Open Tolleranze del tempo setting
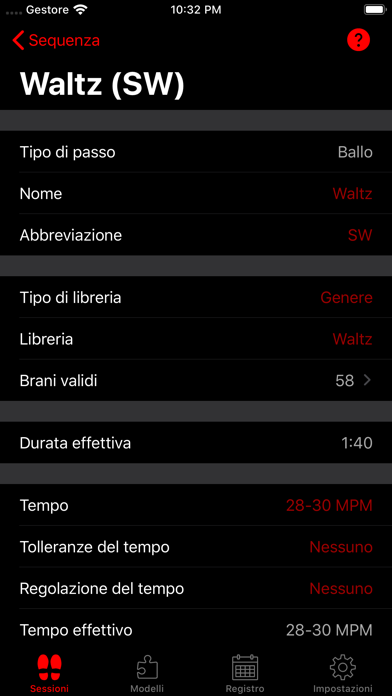This screenshot has height=696, width=392. click(x=196, y=547)
